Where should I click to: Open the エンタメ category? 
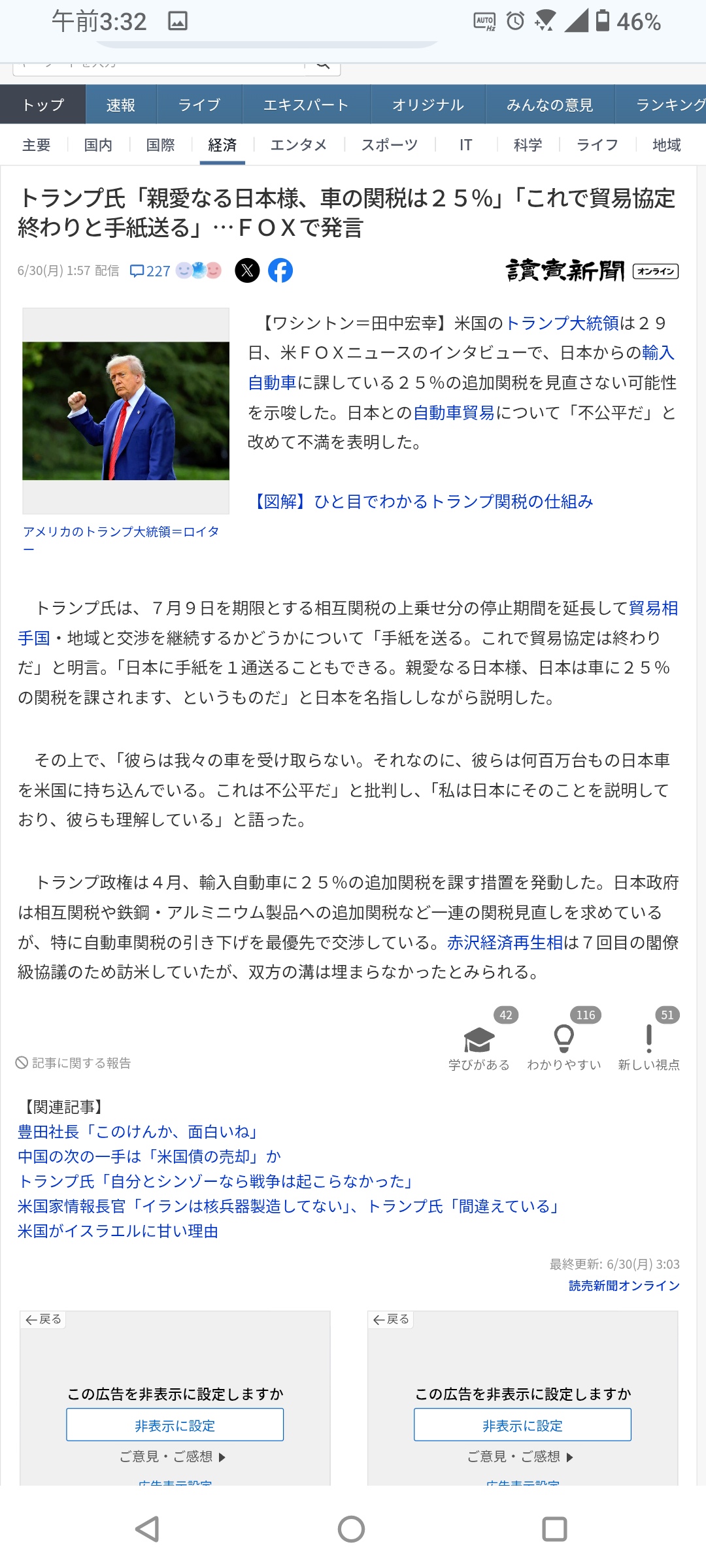pos(299,145)
